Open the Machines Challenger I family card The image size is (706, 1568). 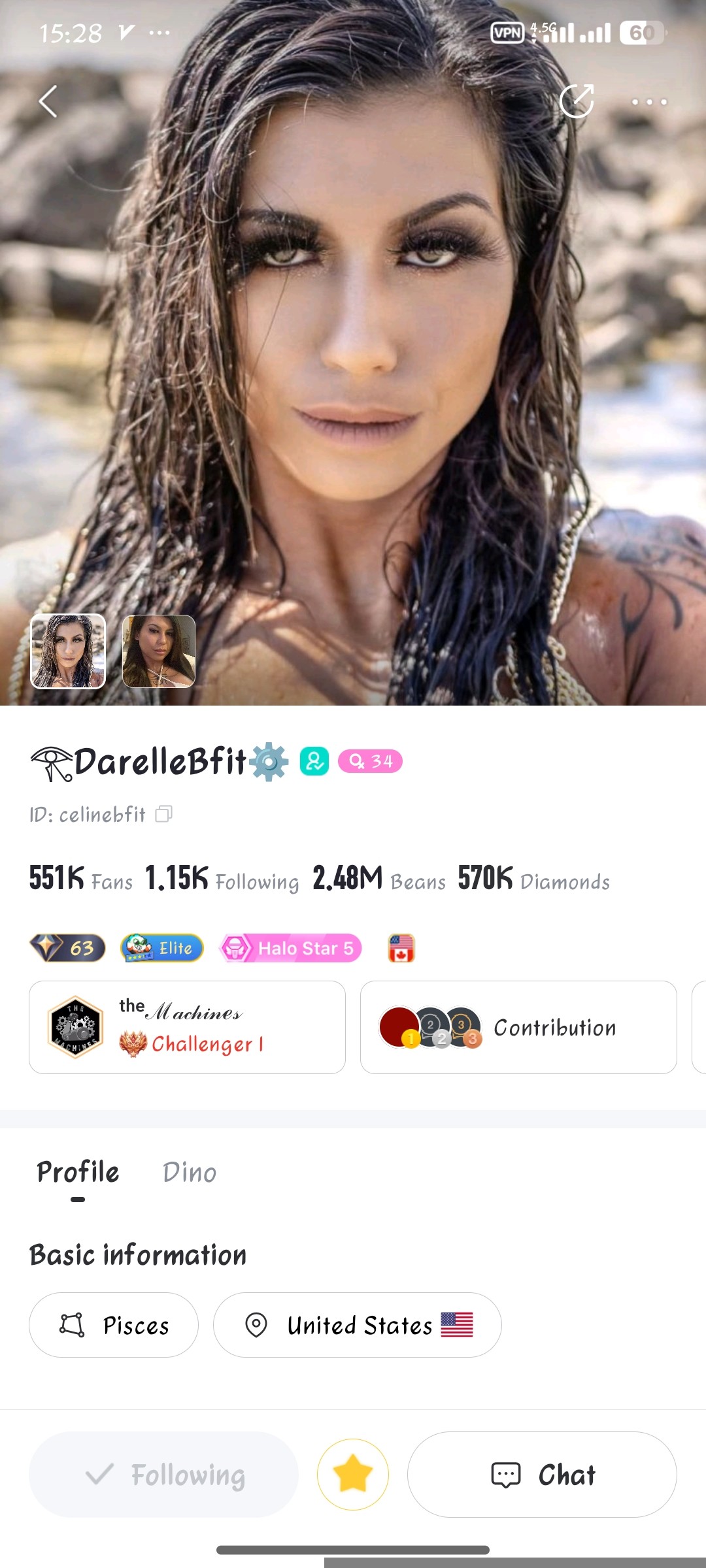pyautogui.click(x=187, y=1027)
